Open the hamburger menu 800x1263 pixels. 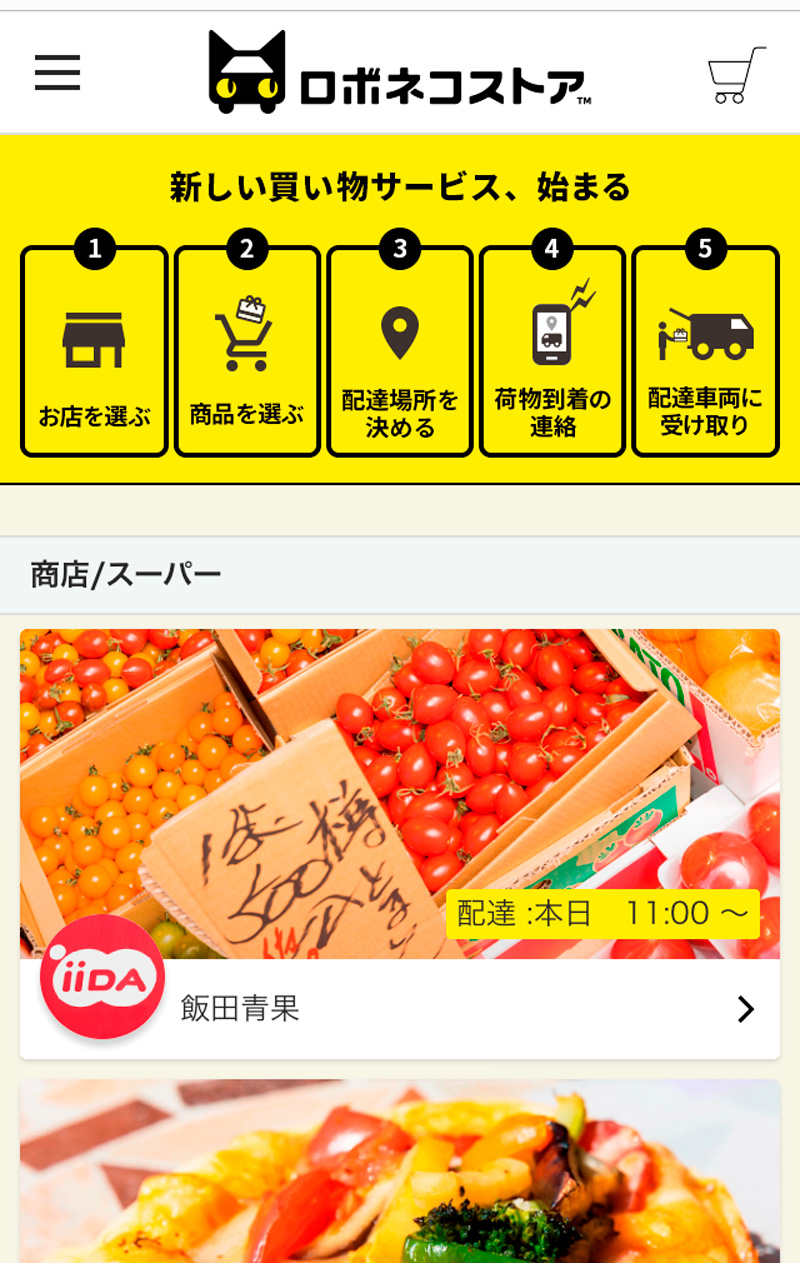(57, 73)
